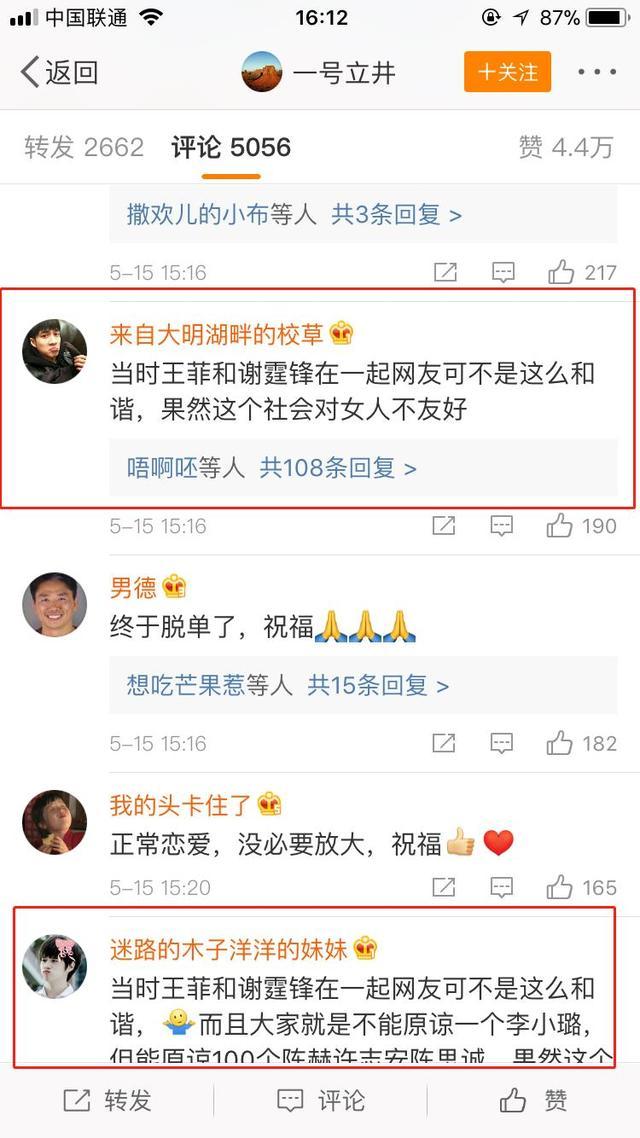Reply to 我的头卡住了's comment

[502, 887]
